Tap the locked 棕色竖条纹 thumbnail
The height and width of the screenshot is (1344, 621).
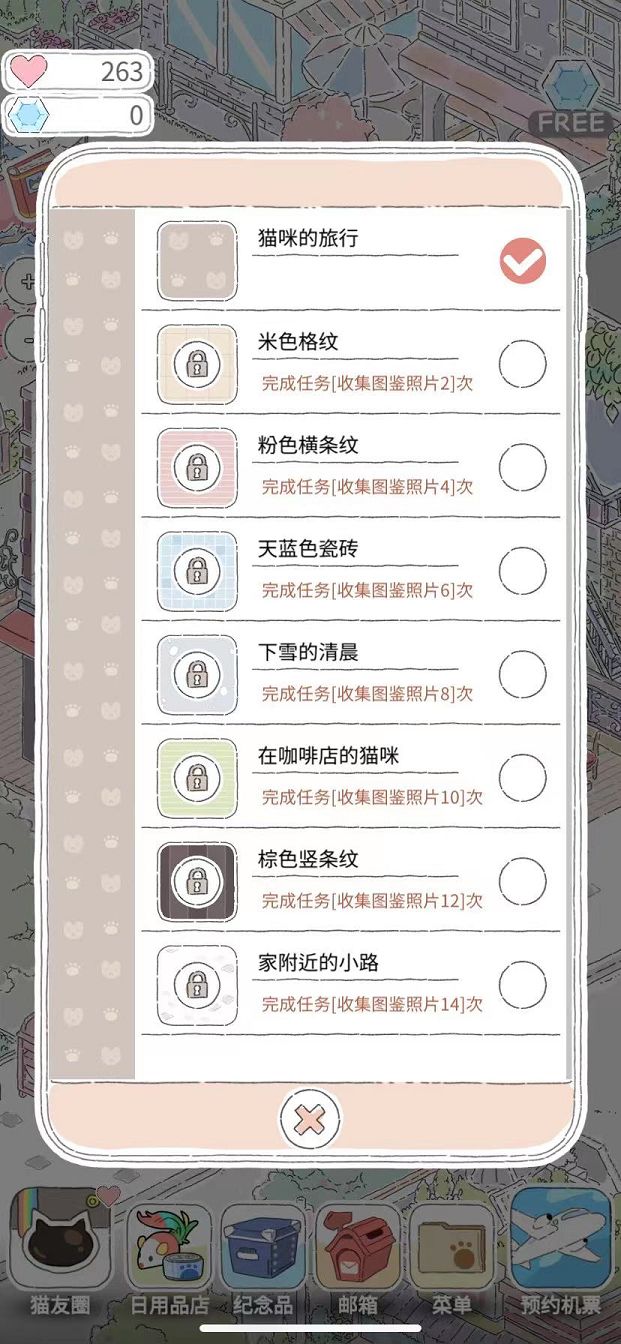tap(197, 882)
